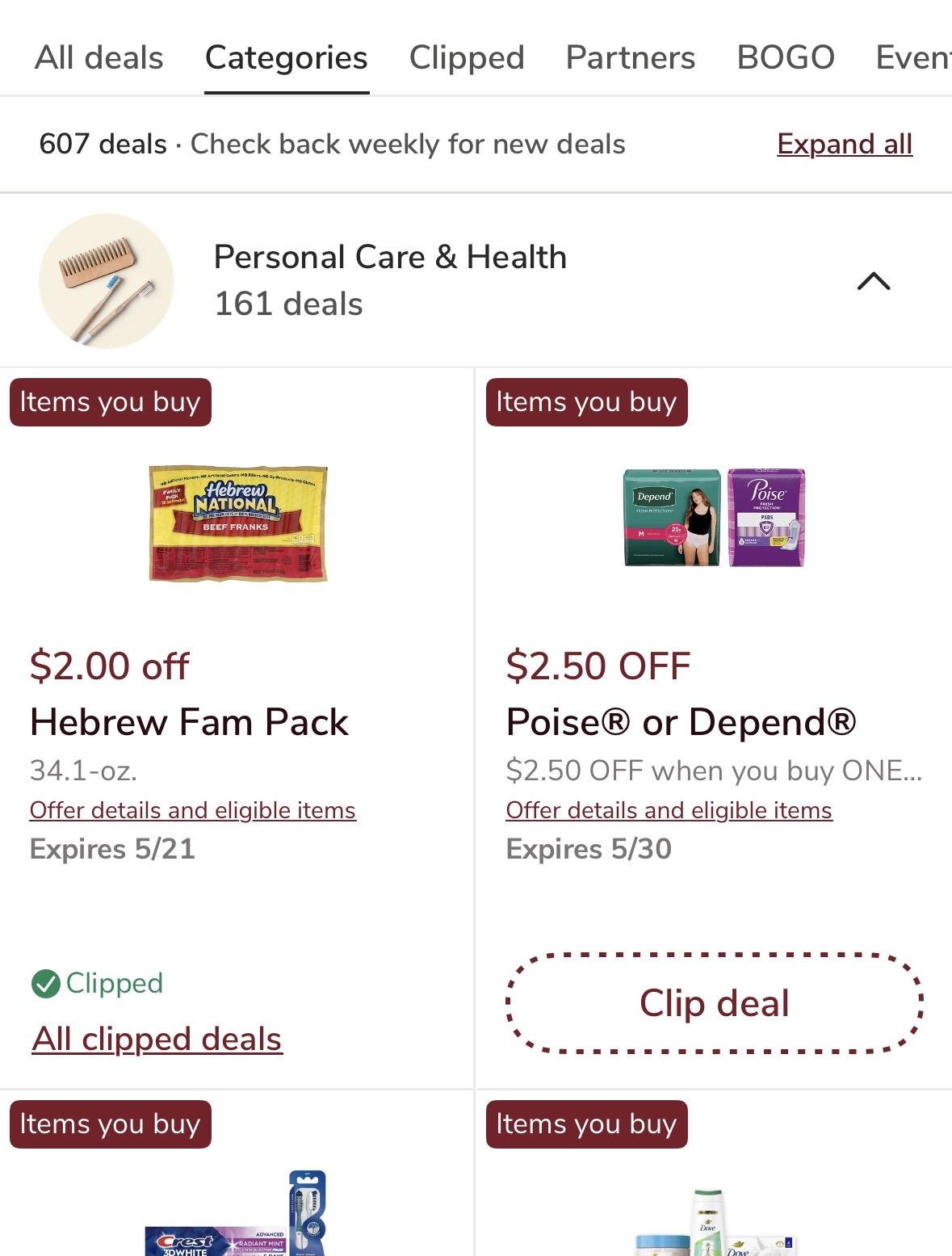Switch to the BOGO tab
This screenshot has width=952, height=1256.
pos(786,58)
